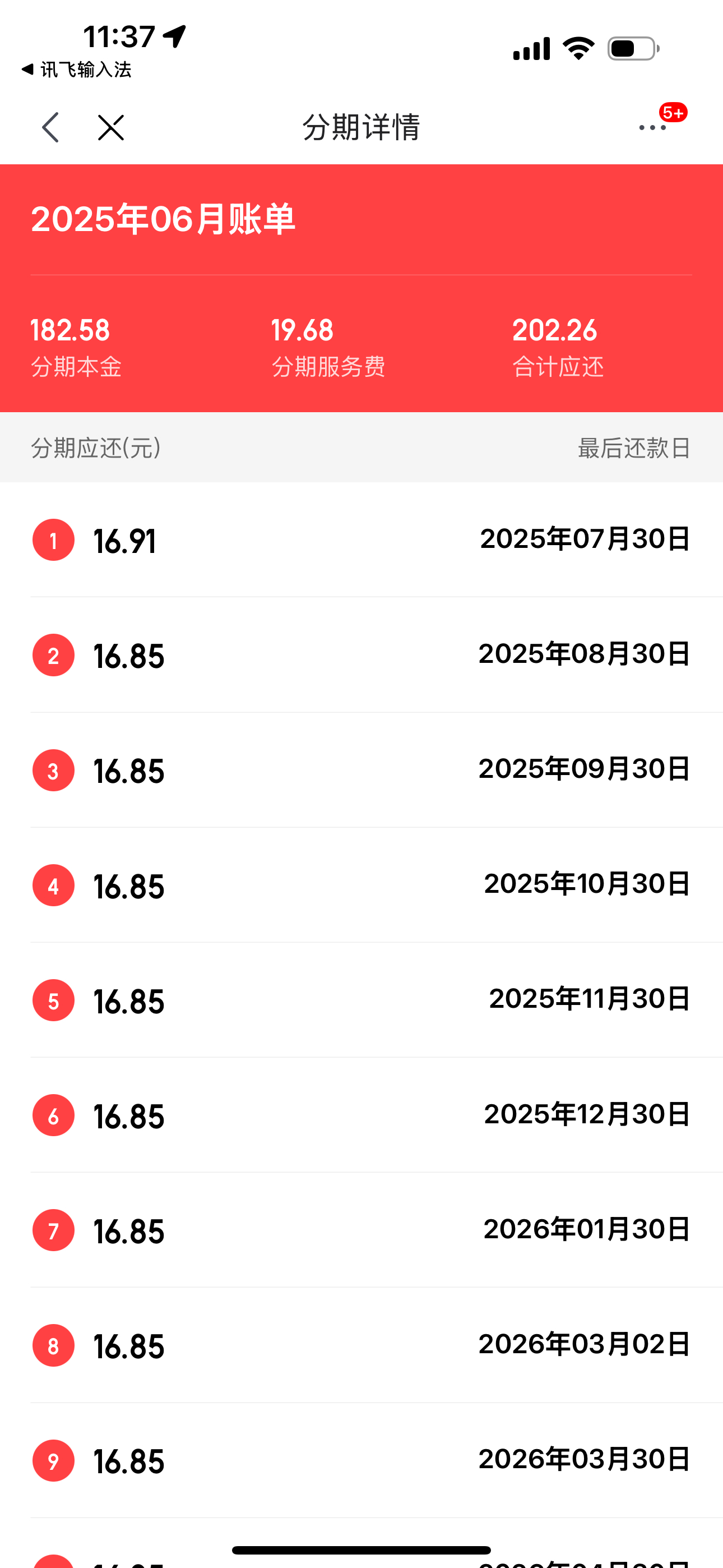Open the three-dot more menu
This screenshot has width=723, height=1568.
[652, 127]
